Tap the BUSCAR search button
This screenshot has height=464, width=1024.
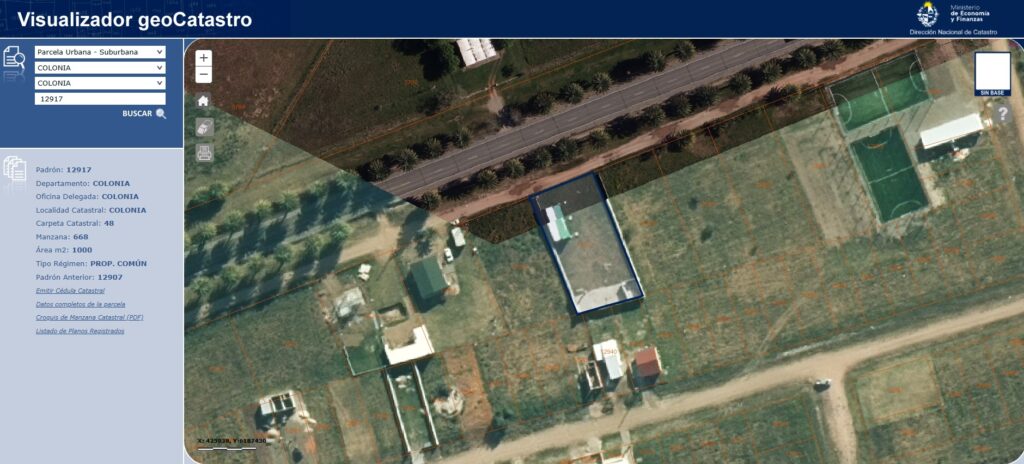click(x=144, y=114)
